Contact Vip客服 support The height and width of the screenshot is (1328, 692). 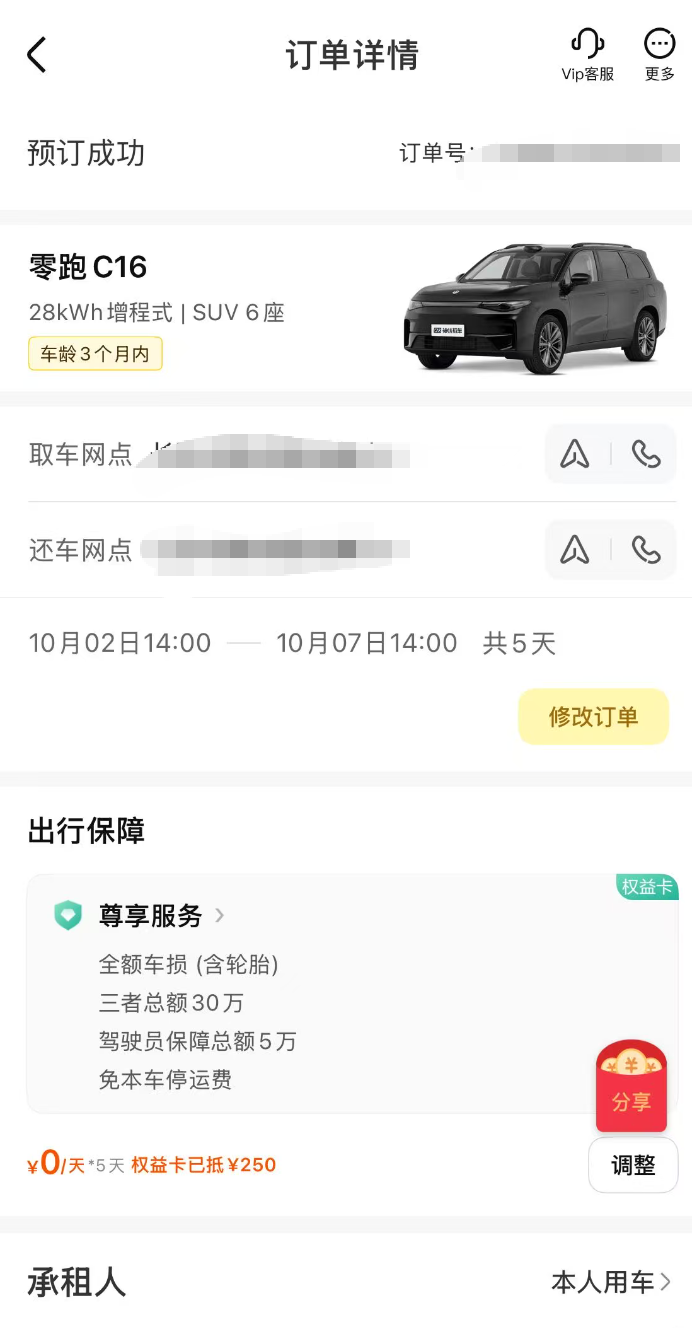[588, 54]
